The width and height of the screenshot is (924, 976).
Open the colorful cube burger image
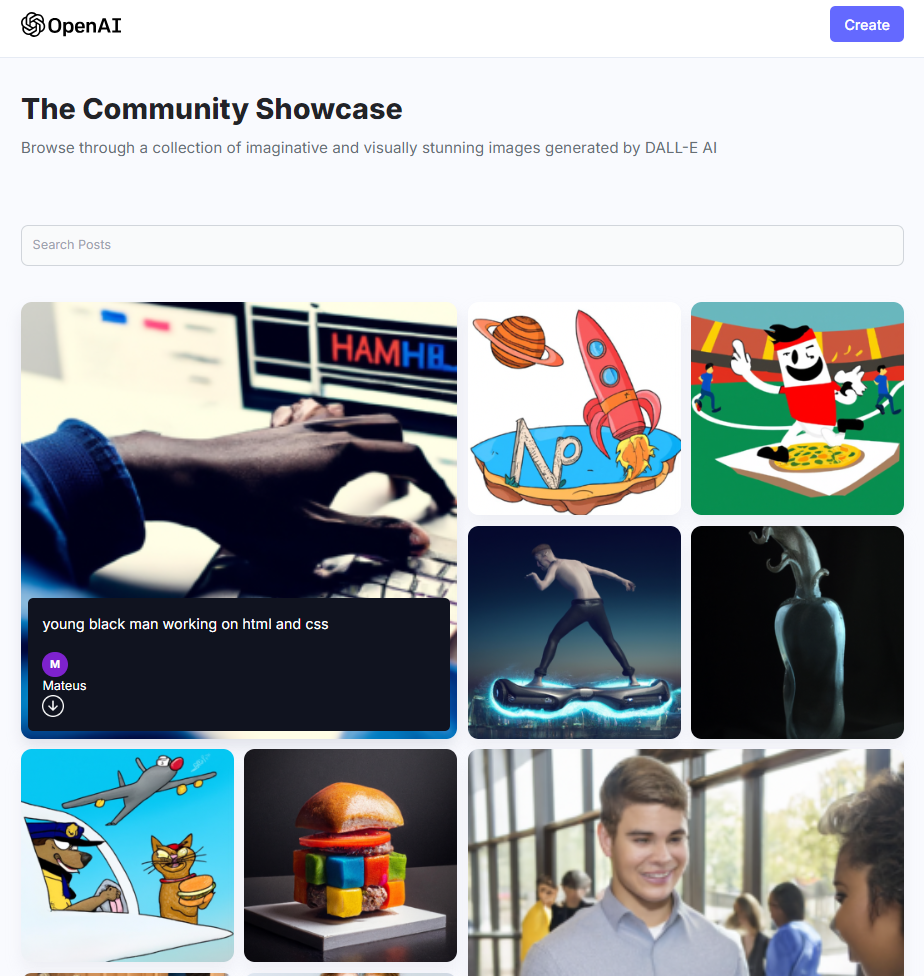350,855
